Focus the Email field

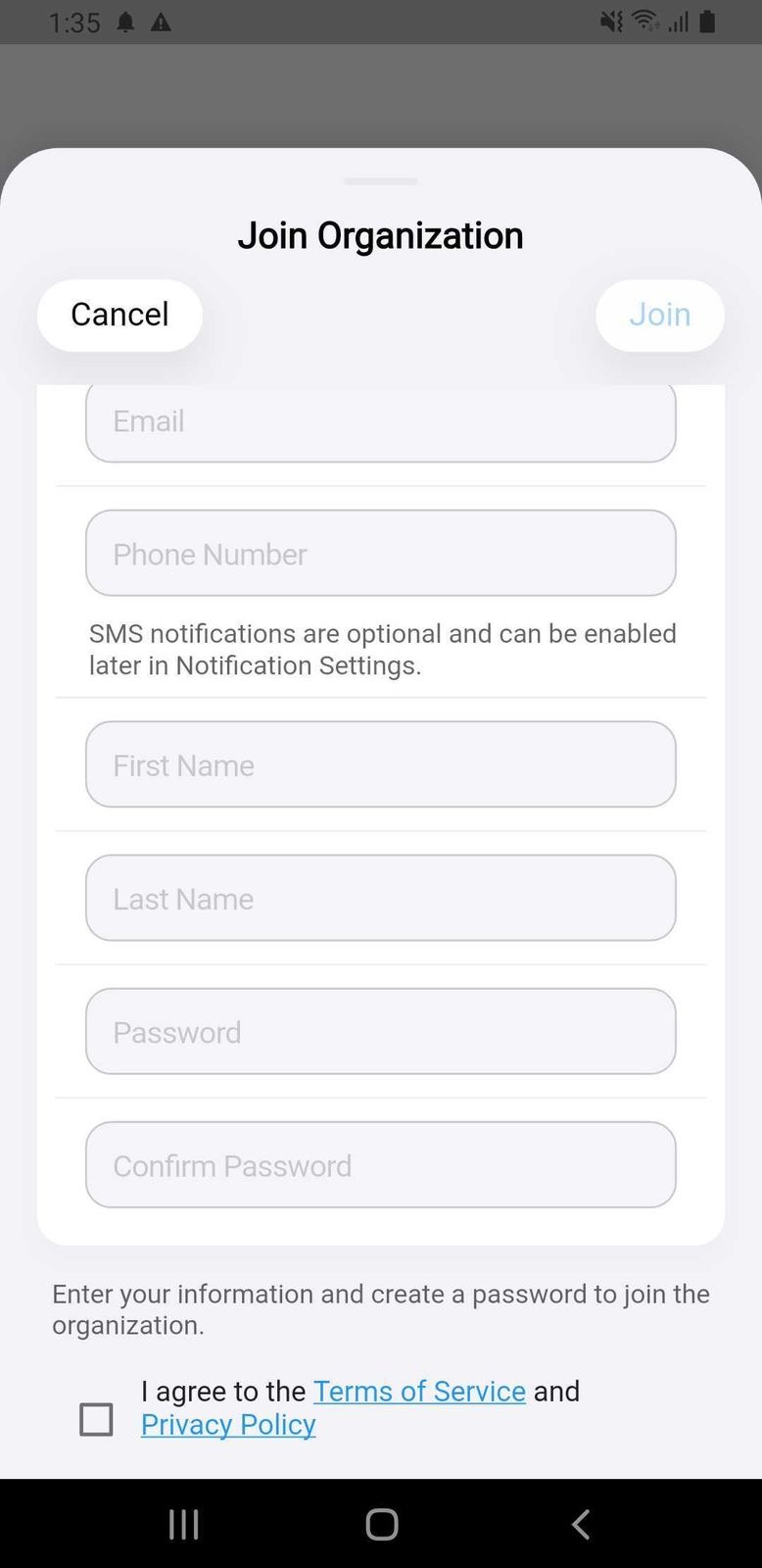[x=380, y=422]
